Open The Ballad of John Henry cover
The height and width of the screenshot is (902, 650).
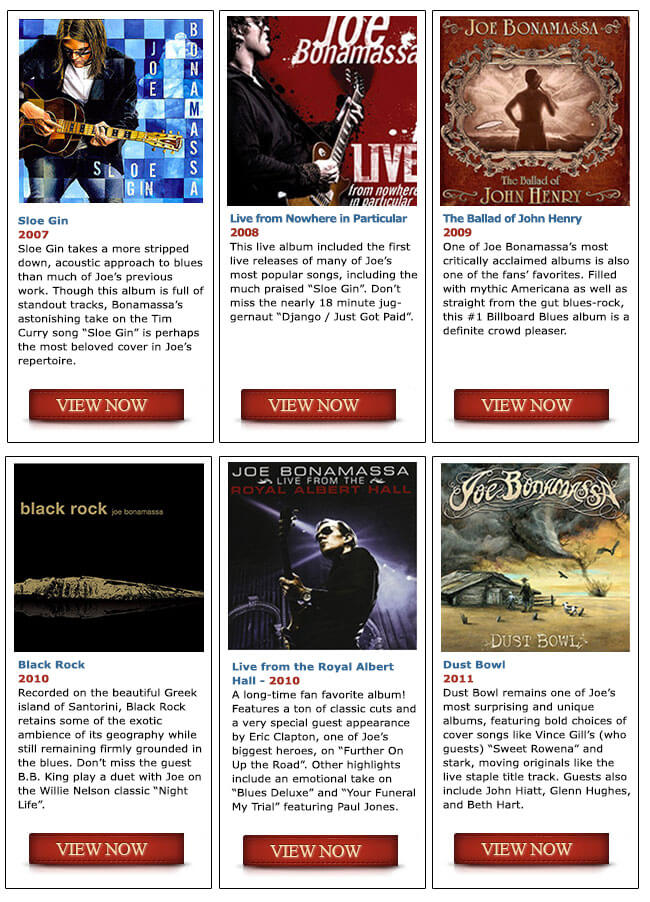point(535,110)
